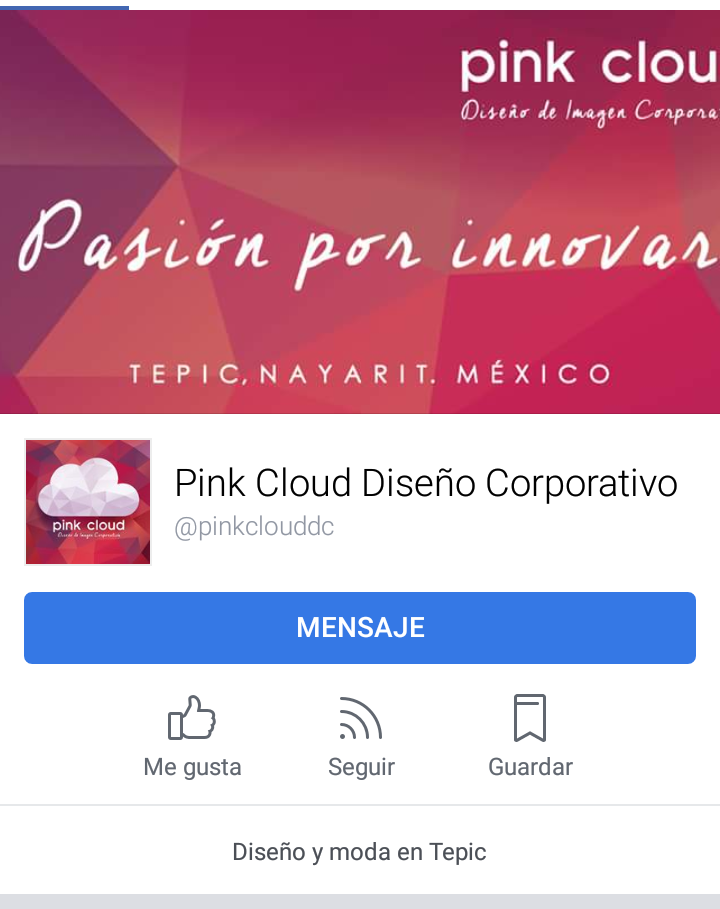The height and width of the screenshot is (909, 720).
Task: Save the page with Guardar
Action: pyautogui.click(x=530, y=736)
